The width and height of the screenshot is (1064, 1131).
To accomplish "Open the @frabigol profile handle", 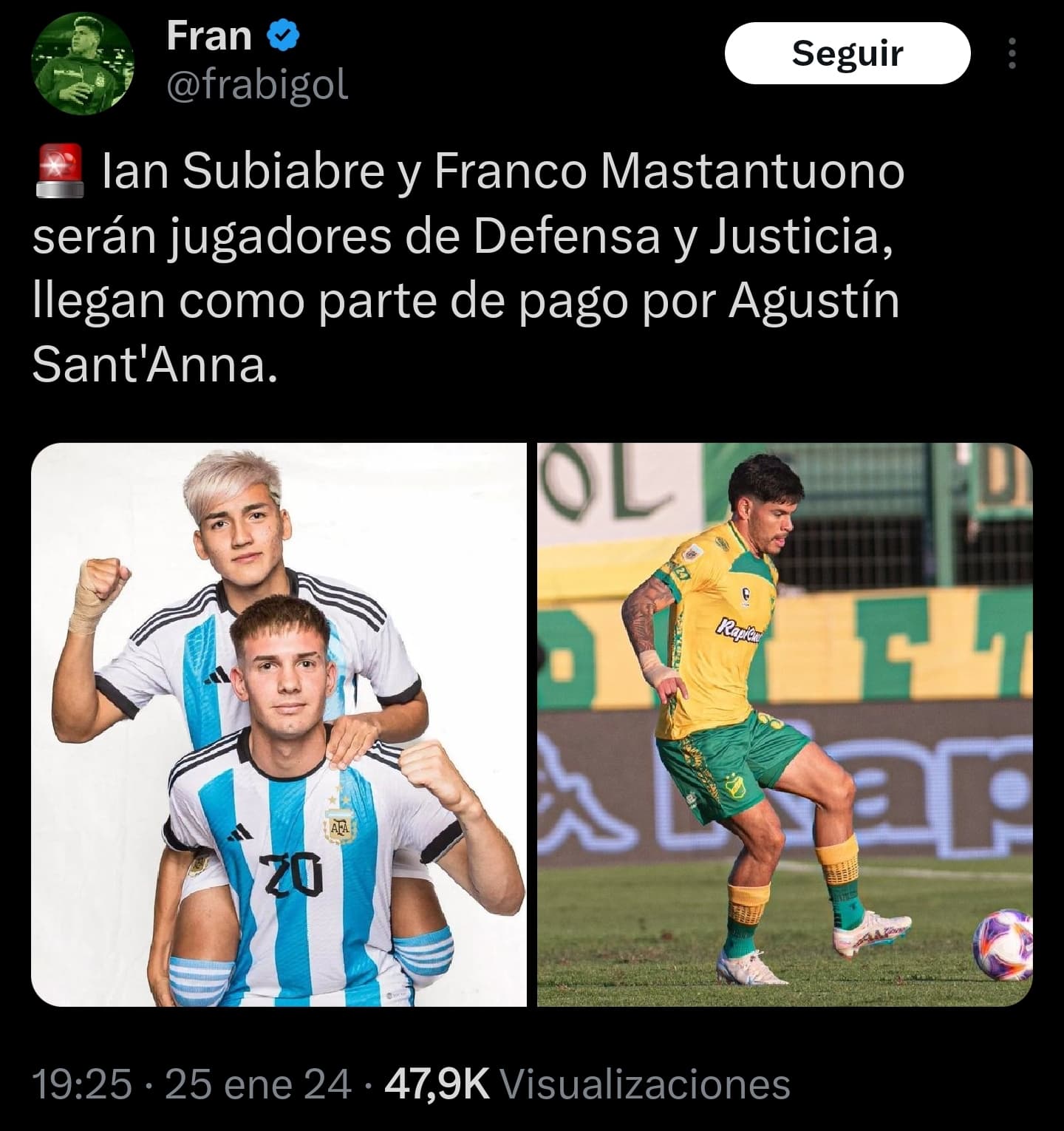I will tap(257, 86).
